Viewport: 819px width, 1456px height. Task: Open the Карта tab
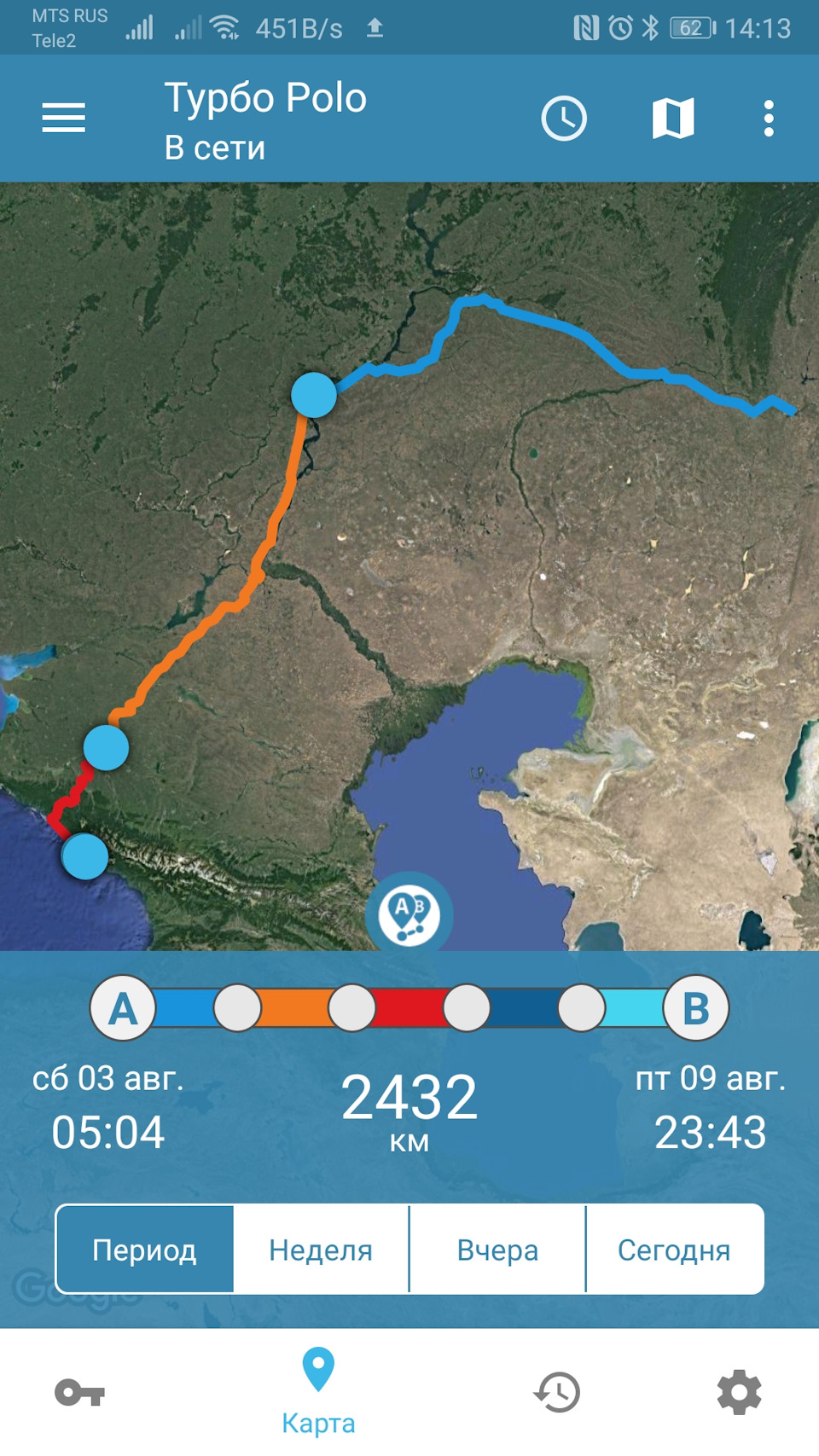318,1392
